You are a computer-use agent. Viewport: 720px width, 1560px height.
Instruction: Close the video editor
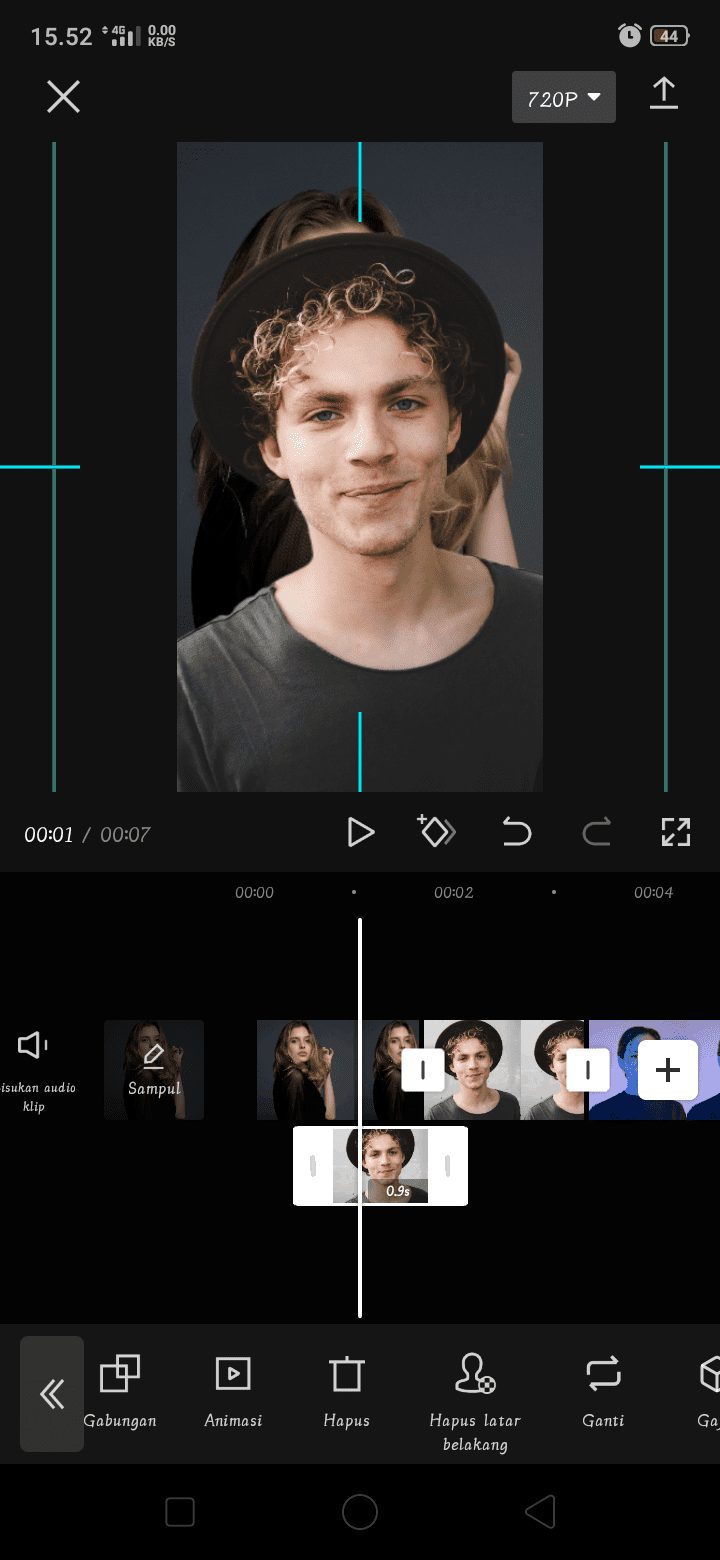pos(63,97)
